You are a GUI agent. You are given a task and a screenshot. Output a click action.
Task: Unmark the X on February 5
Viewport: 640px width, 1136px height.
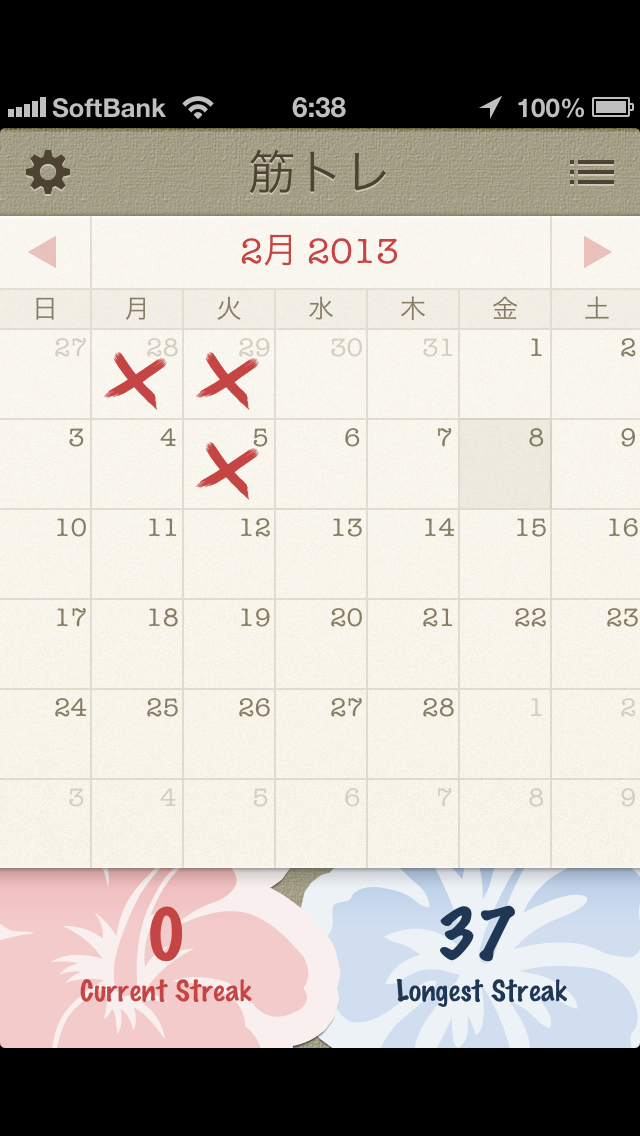(229, 464)
